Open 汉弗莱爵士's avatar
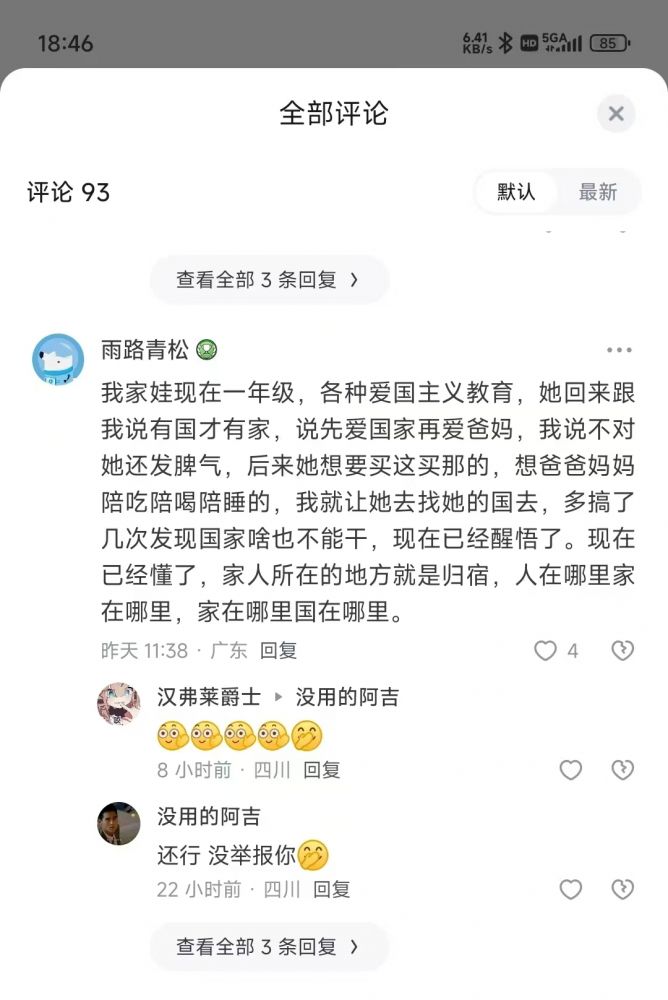Viewport: 668px width, 1000px height. (118, 704)
